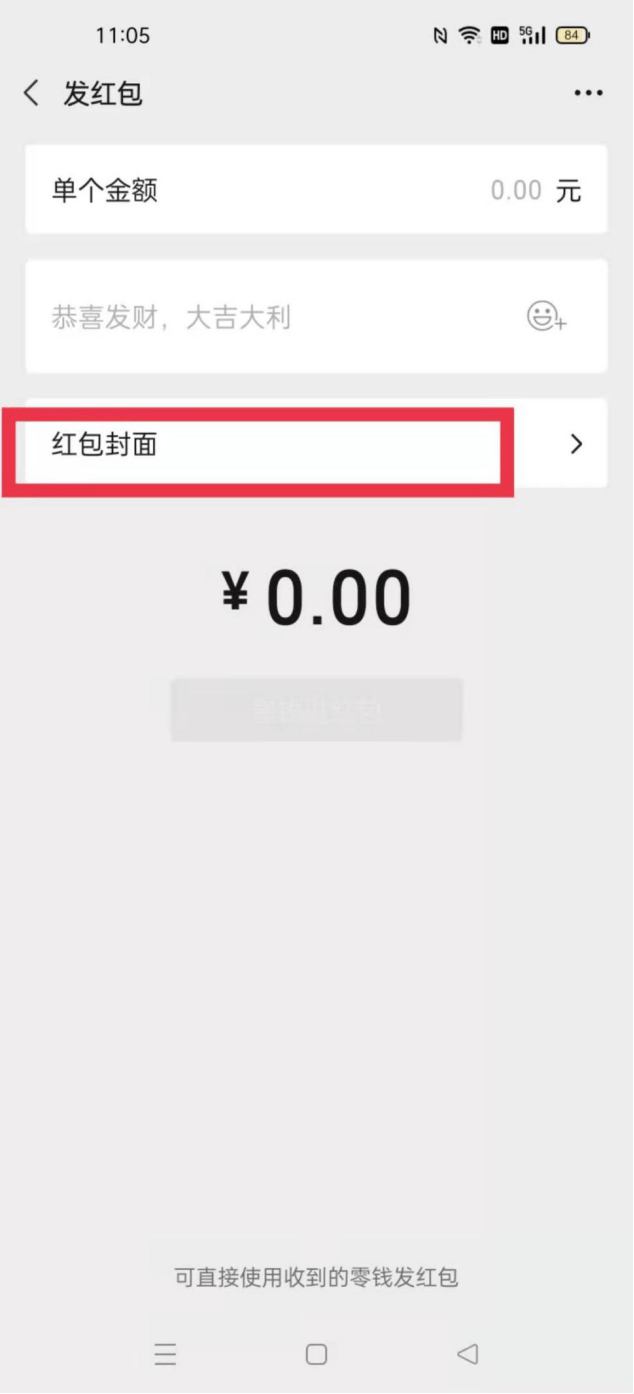Open 红包封面 cover selection
The height and width of the screenshot is (1394, 634).
[x=316, y=444]
